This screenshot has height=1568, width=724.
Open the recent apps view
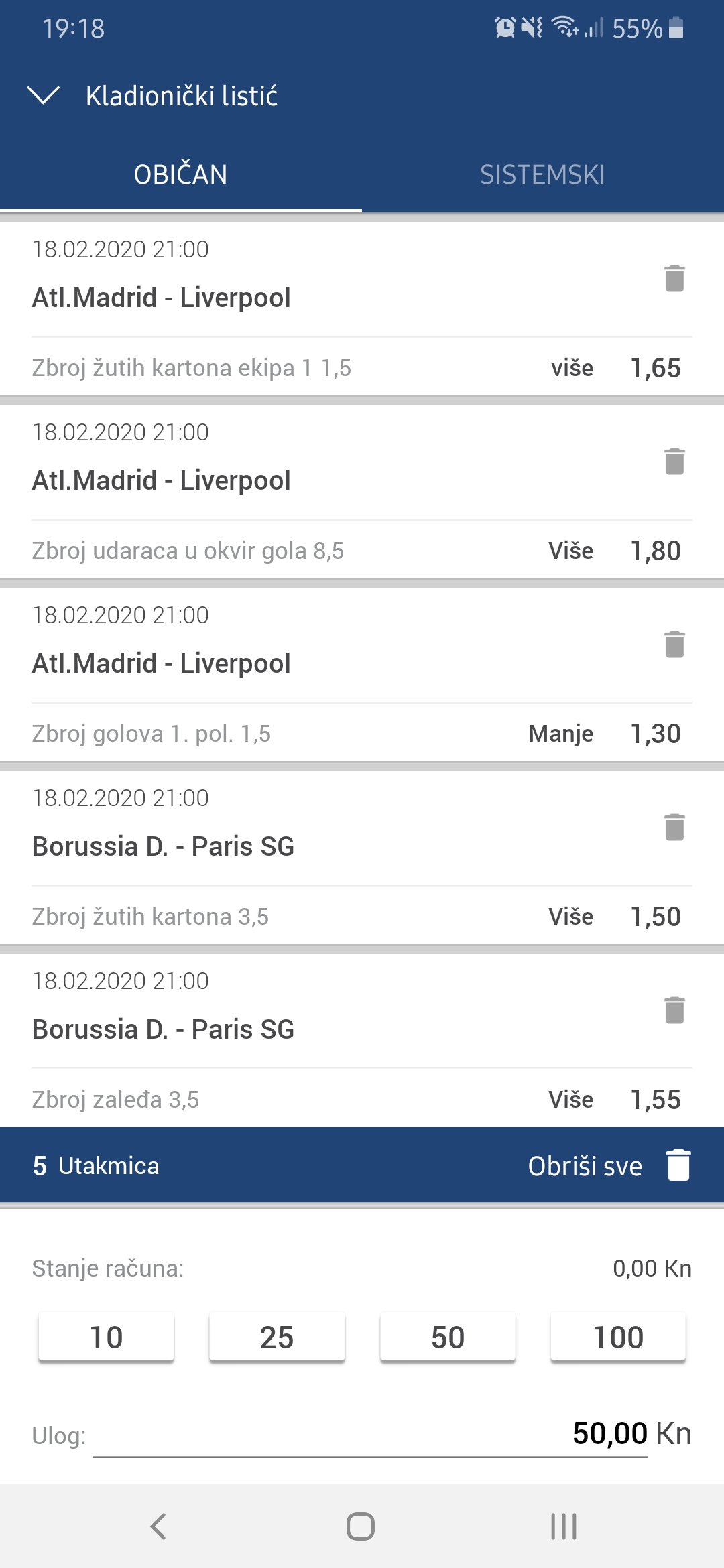[x=563, y=1526]
